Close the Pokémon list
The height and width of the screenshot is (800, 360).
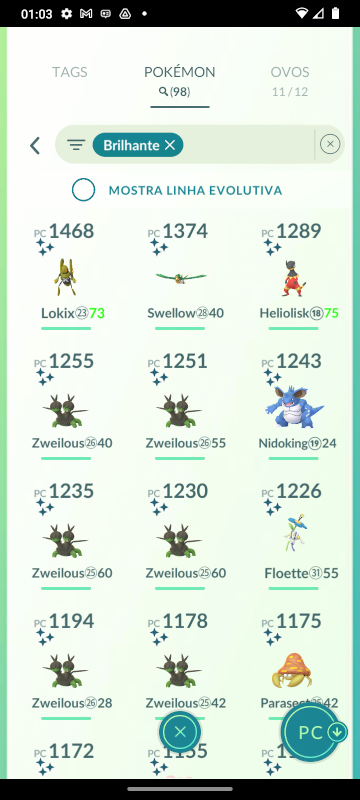pyautogui.click(x=179, y=733)
